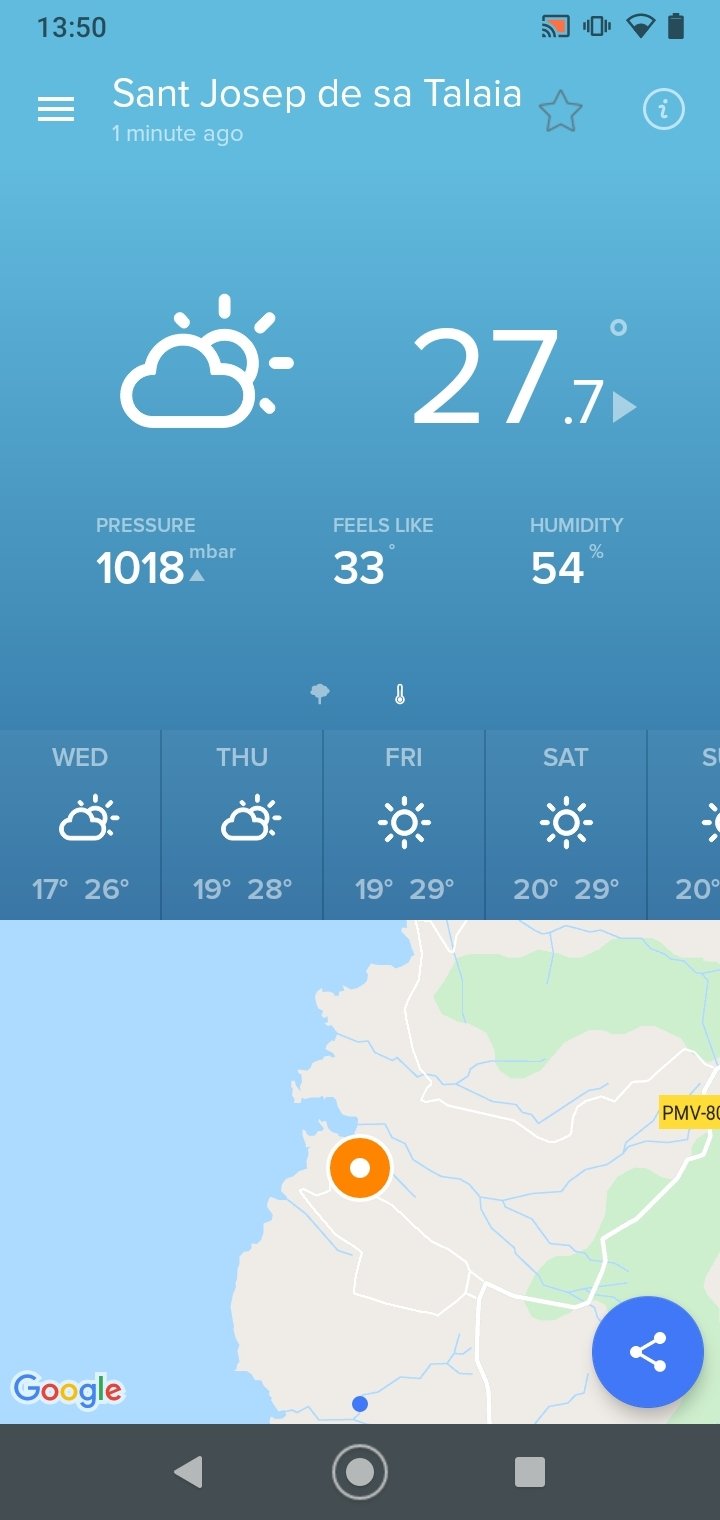This screenshot has width=720, height=1520.
Task: Open Wednesday's forecast
Action: pyautogui.click(x=80, y=825)
